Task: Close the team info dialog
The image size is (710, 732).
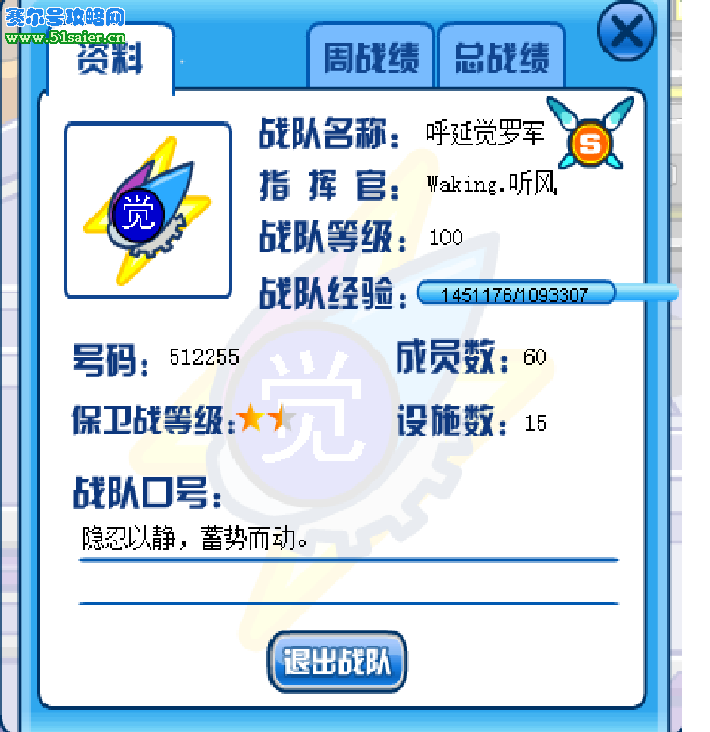Action: [x=626, y=32]
